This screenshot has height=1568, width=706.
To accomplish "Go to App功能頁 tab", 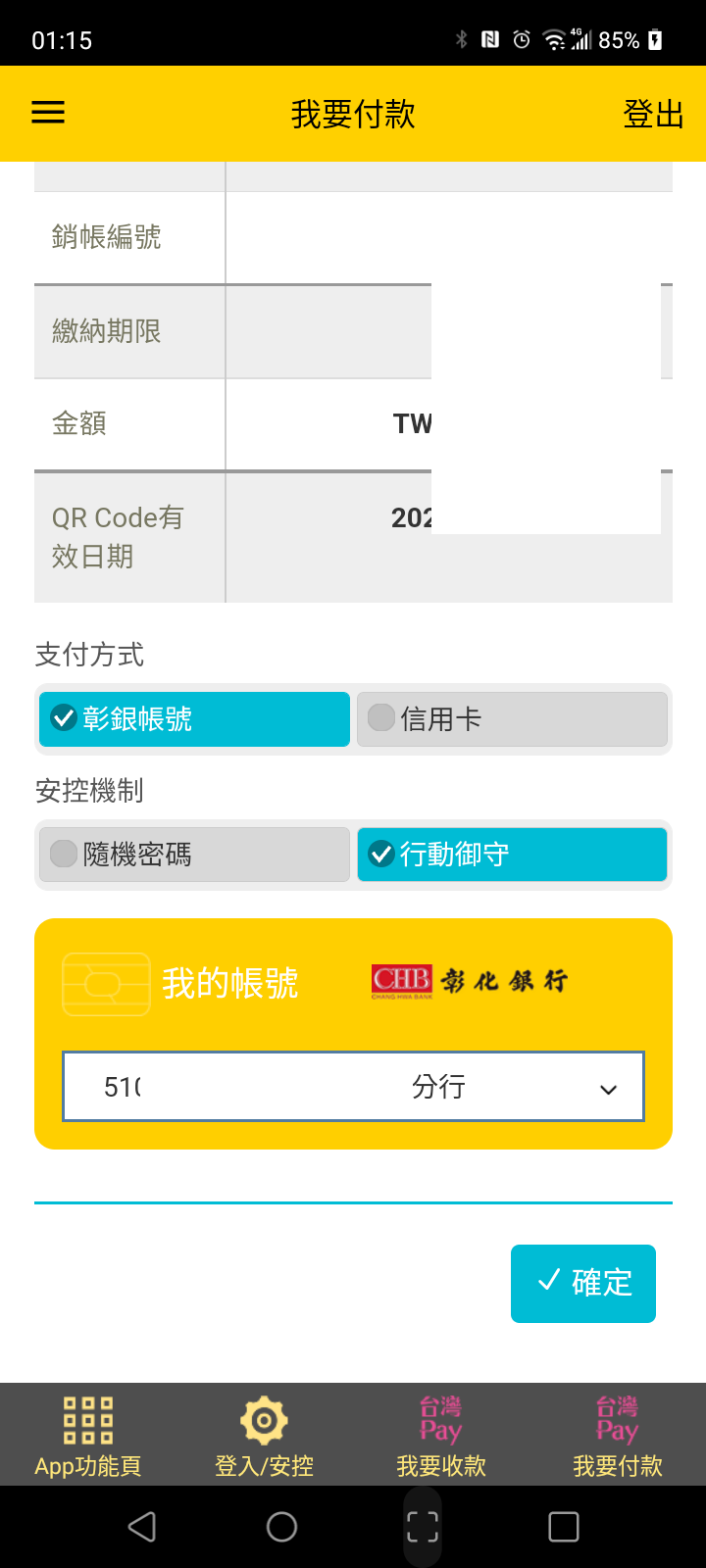I will pos(88,1436).
